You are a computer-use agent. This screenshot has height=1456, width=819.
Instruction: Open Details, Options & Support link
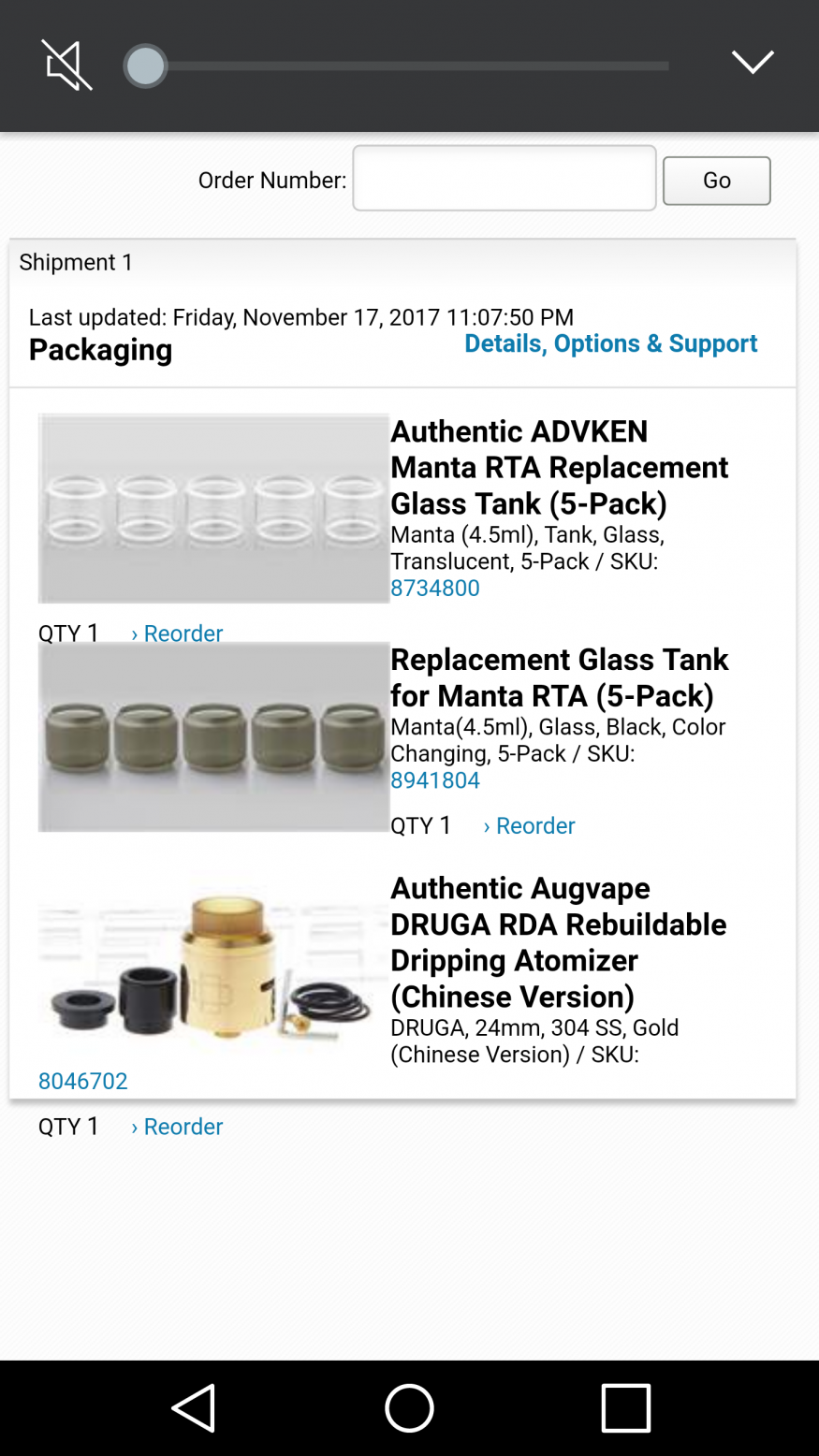[610, 343]
